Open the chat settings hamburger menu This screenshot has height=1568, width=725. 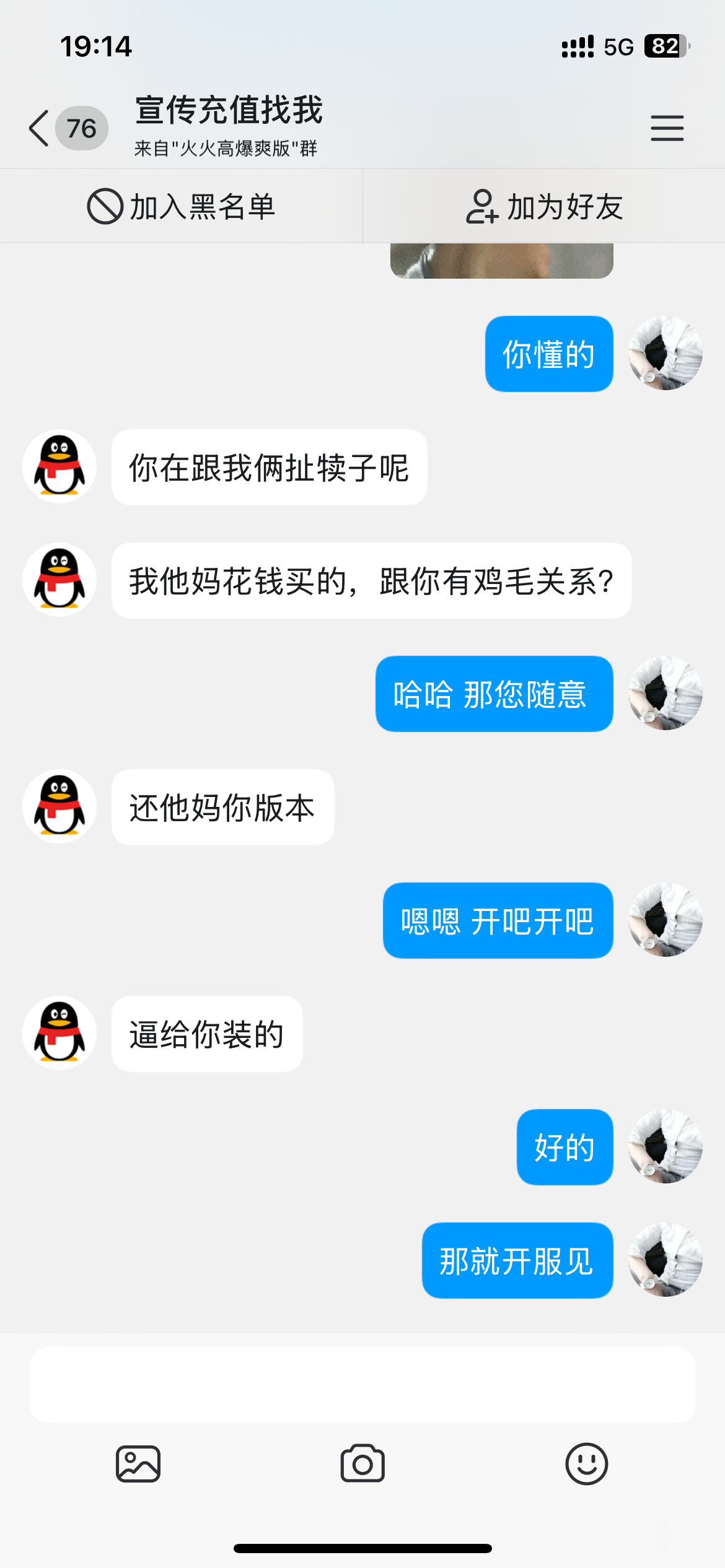pos(667,128)
